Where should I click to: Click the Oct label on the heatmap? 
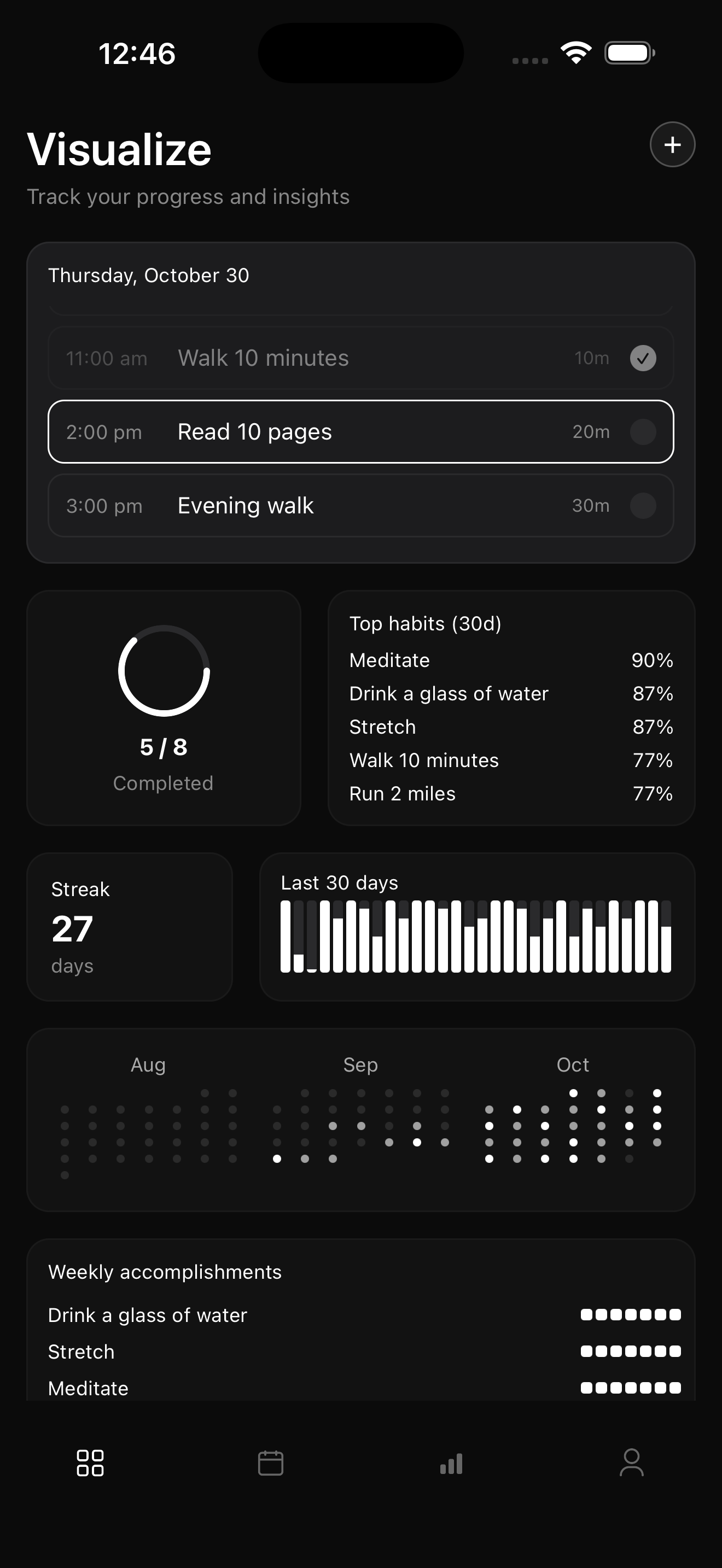tap(573, 1064)
